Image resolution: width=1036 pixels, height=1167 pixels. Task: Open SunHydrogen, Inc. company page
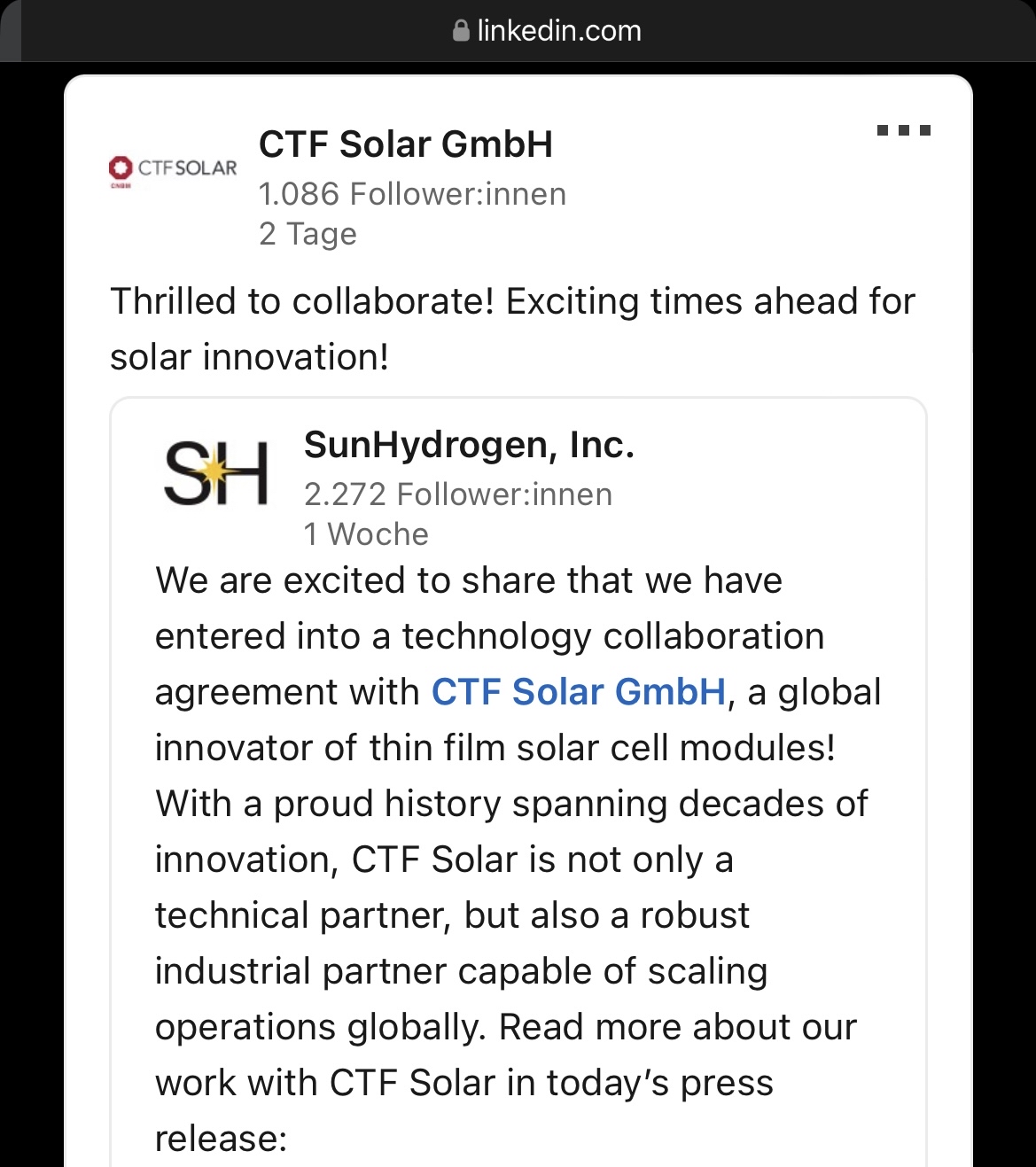pyautogui.click(x=470, y=446)
